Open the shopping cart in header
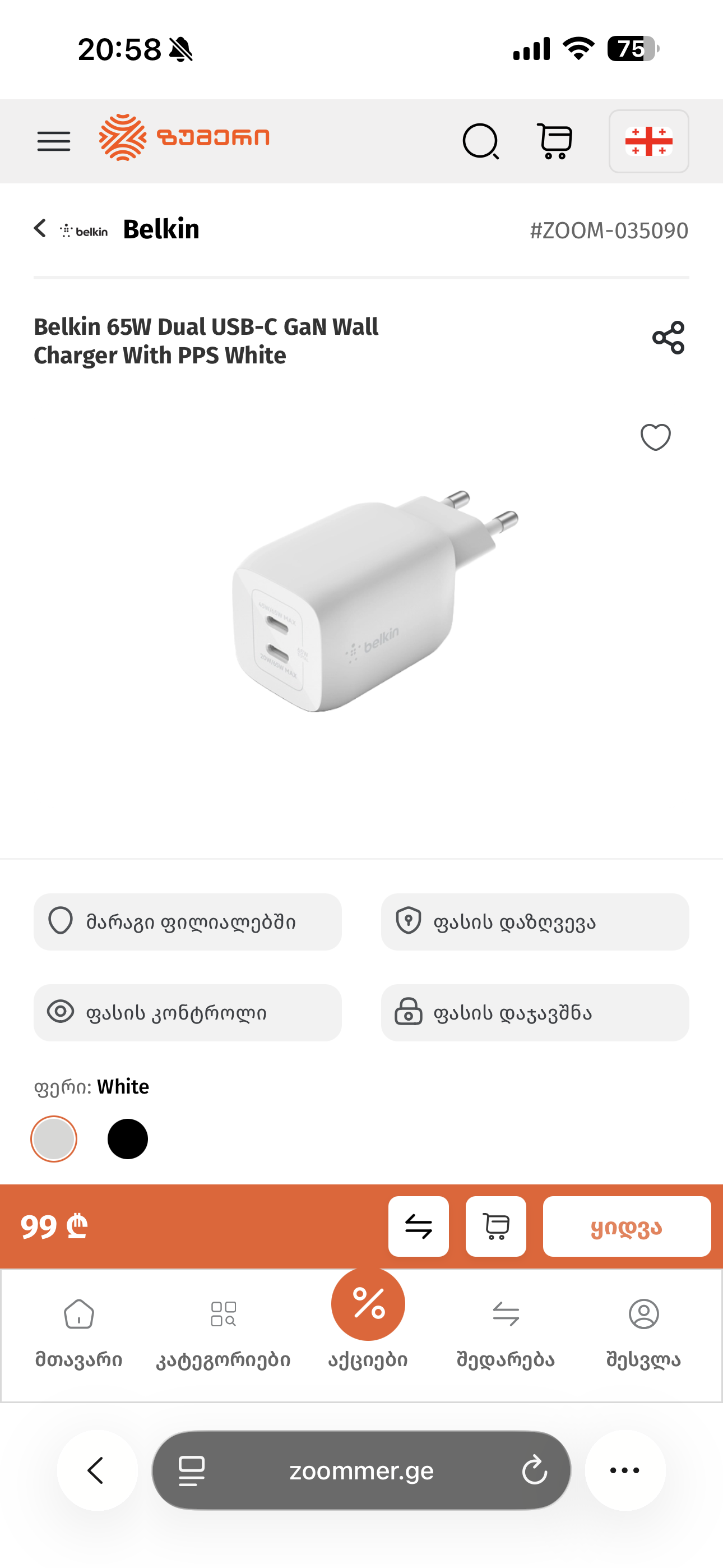This screenshot has height=1568, width=723. [x=554, y=141]
